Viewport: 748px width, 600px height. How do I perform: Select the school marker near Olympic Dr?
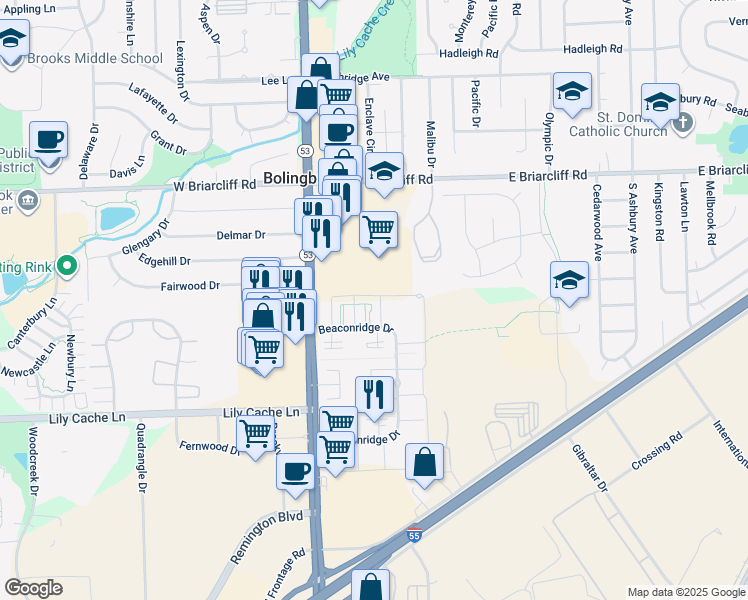571,92
